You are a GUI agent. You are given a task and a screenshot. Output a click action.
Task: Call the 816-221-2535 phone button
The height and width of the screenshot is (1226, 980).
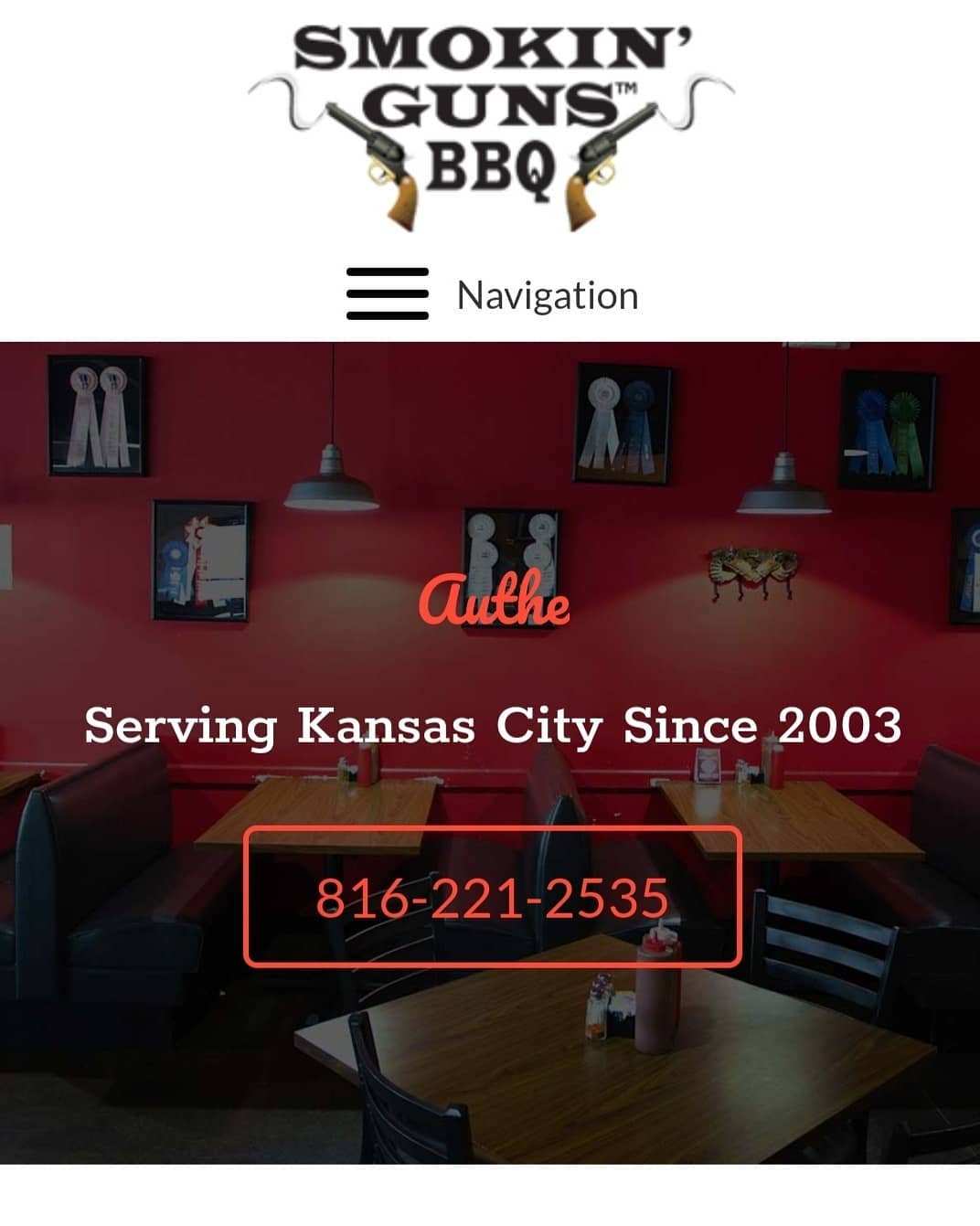[492, 897]
